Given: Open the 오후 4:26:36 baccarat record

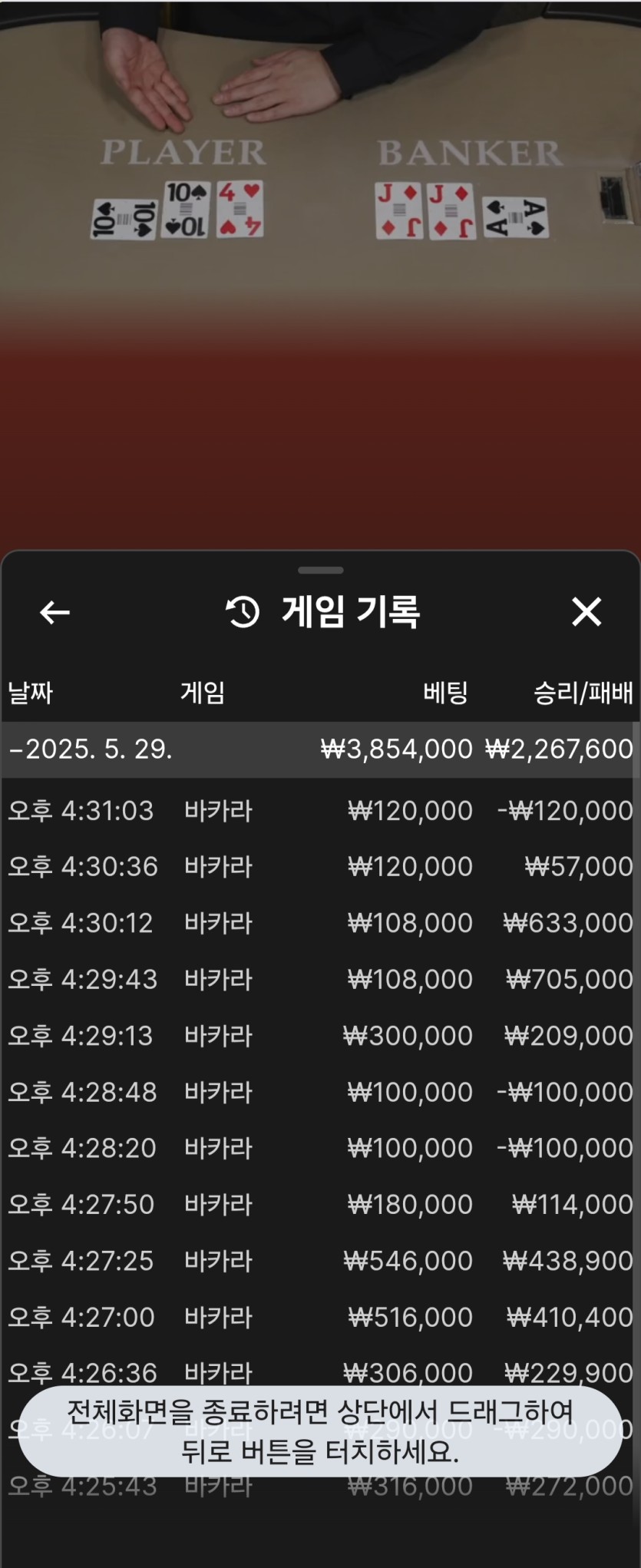Looking at the screenshot, I should pos(319,1371).
